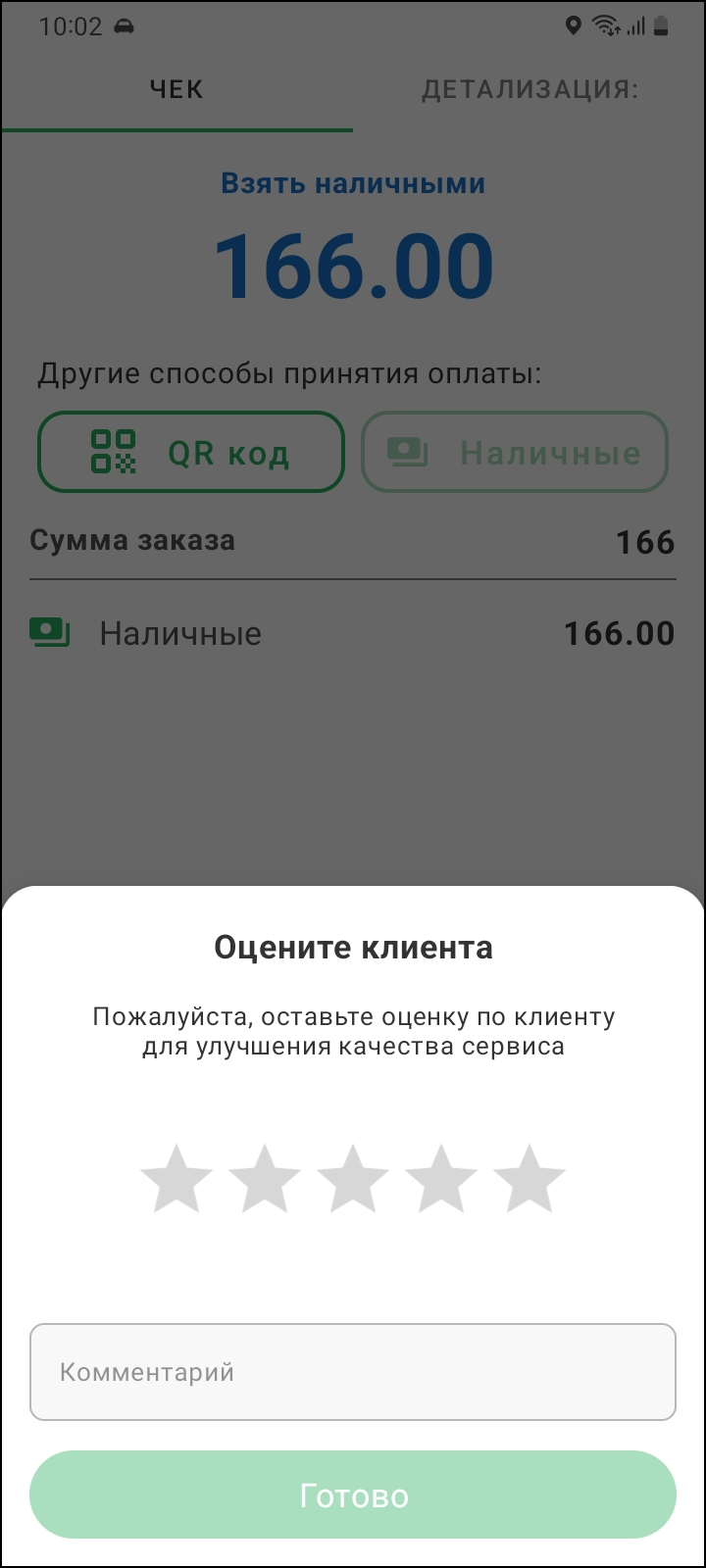Open the Чек tab
The image size is (706, 1568).
click(176, 90)
